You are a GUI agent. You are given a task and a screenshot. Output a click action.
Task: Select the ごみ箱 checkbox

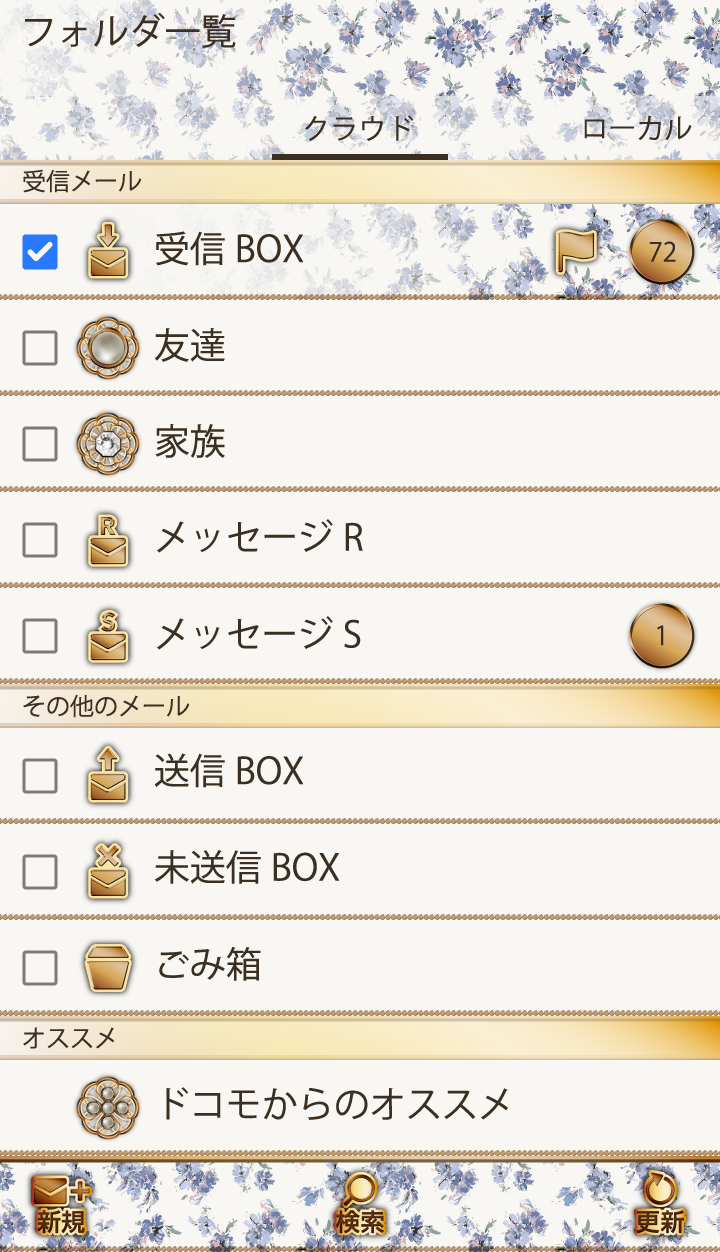point(40,968)
